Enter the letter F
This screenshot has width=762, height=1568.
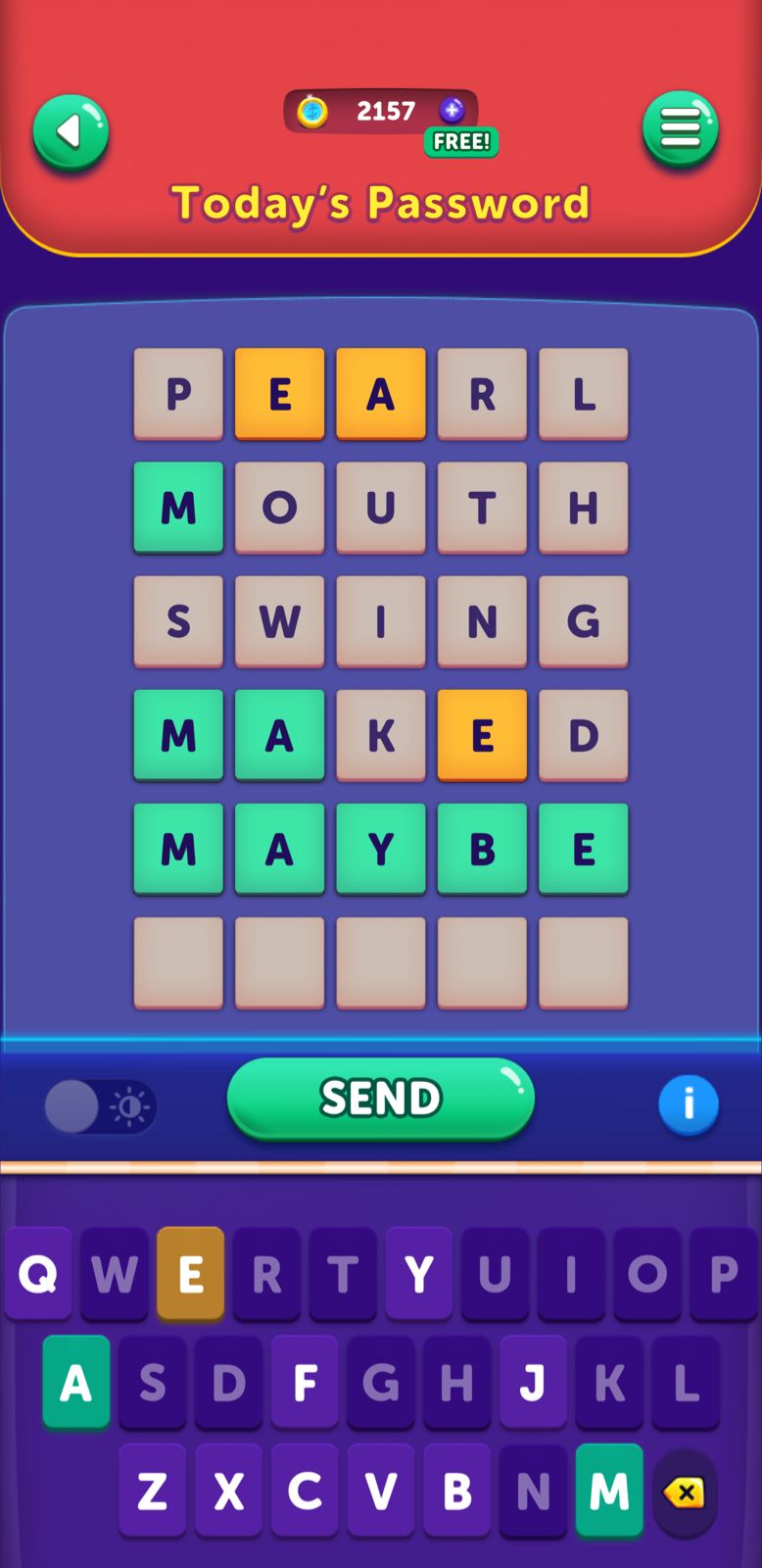click(x=305, y=1383)
